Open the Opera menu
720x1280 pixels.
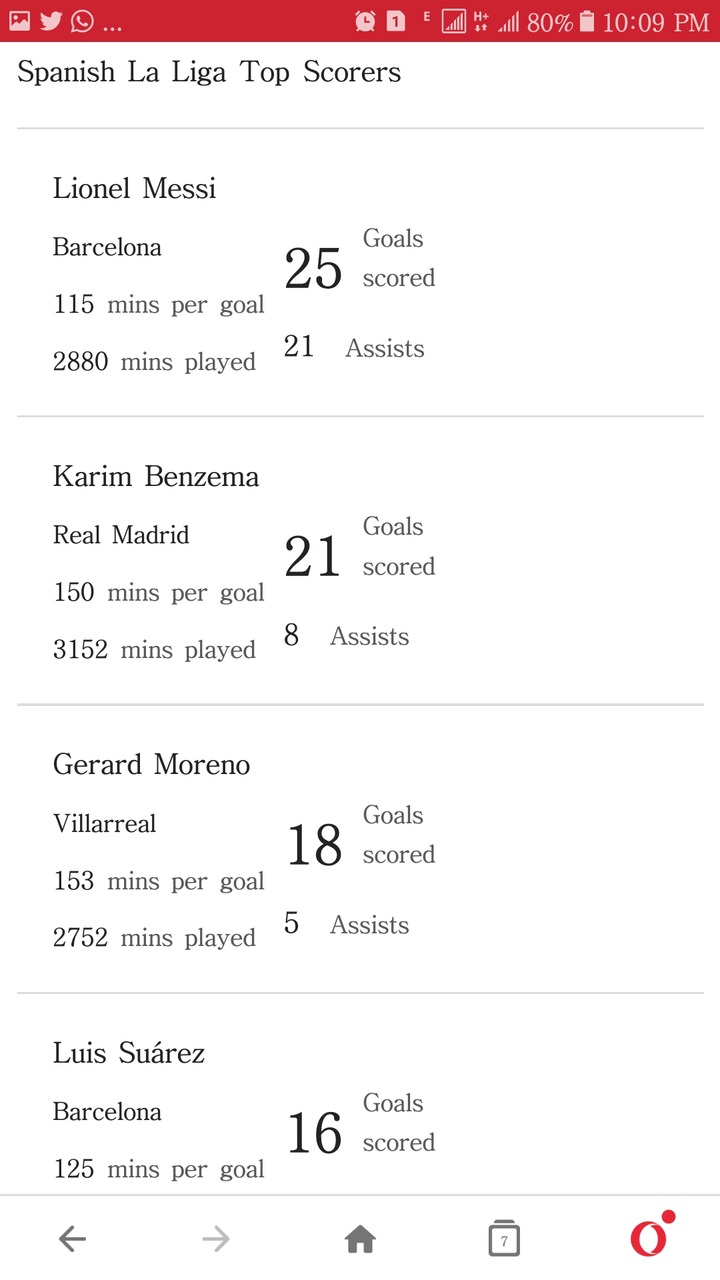[x=650, y=1238]
